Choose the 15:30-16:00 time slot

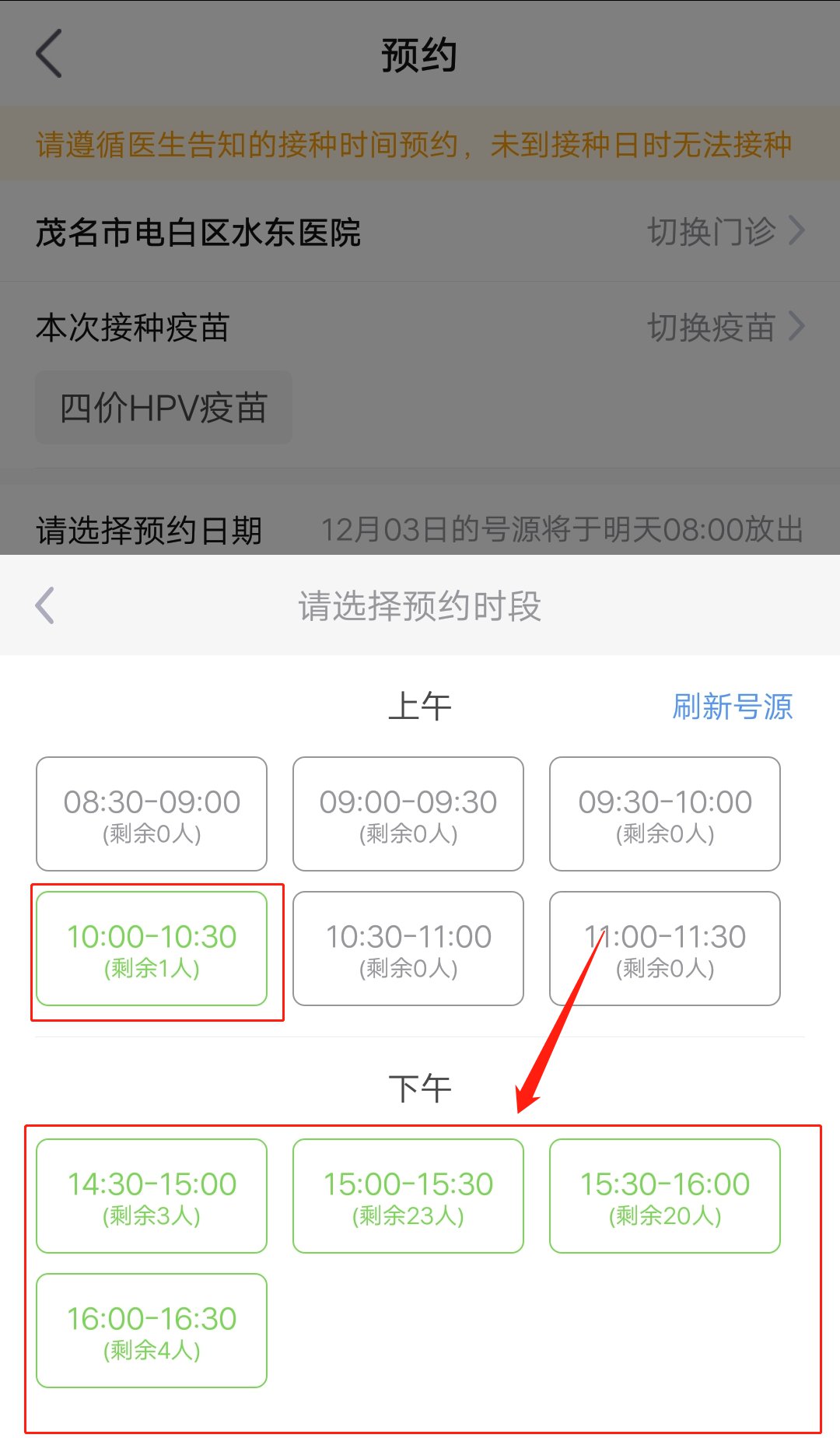[665, 1196]
